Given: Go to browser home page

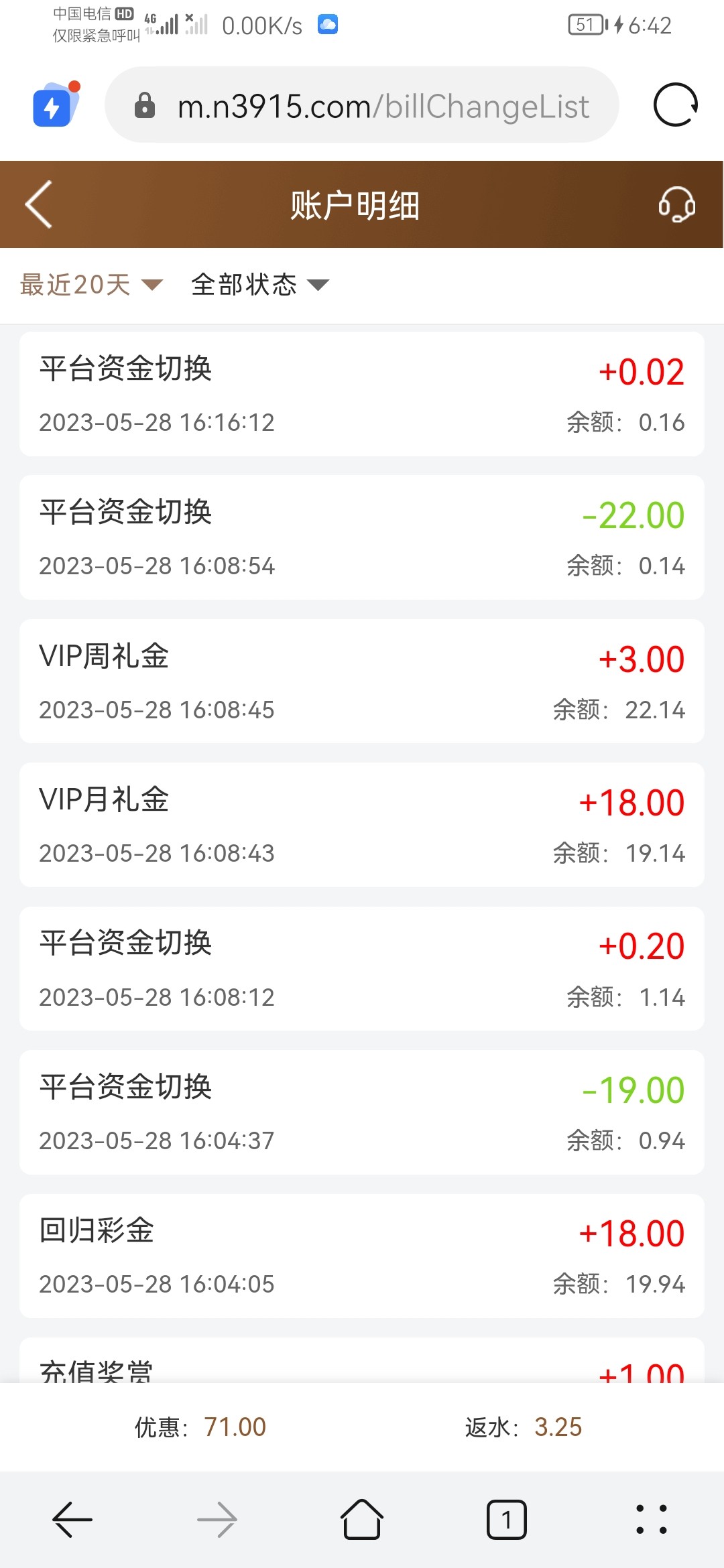Looking at the screenshot, I should point(362,1520).
